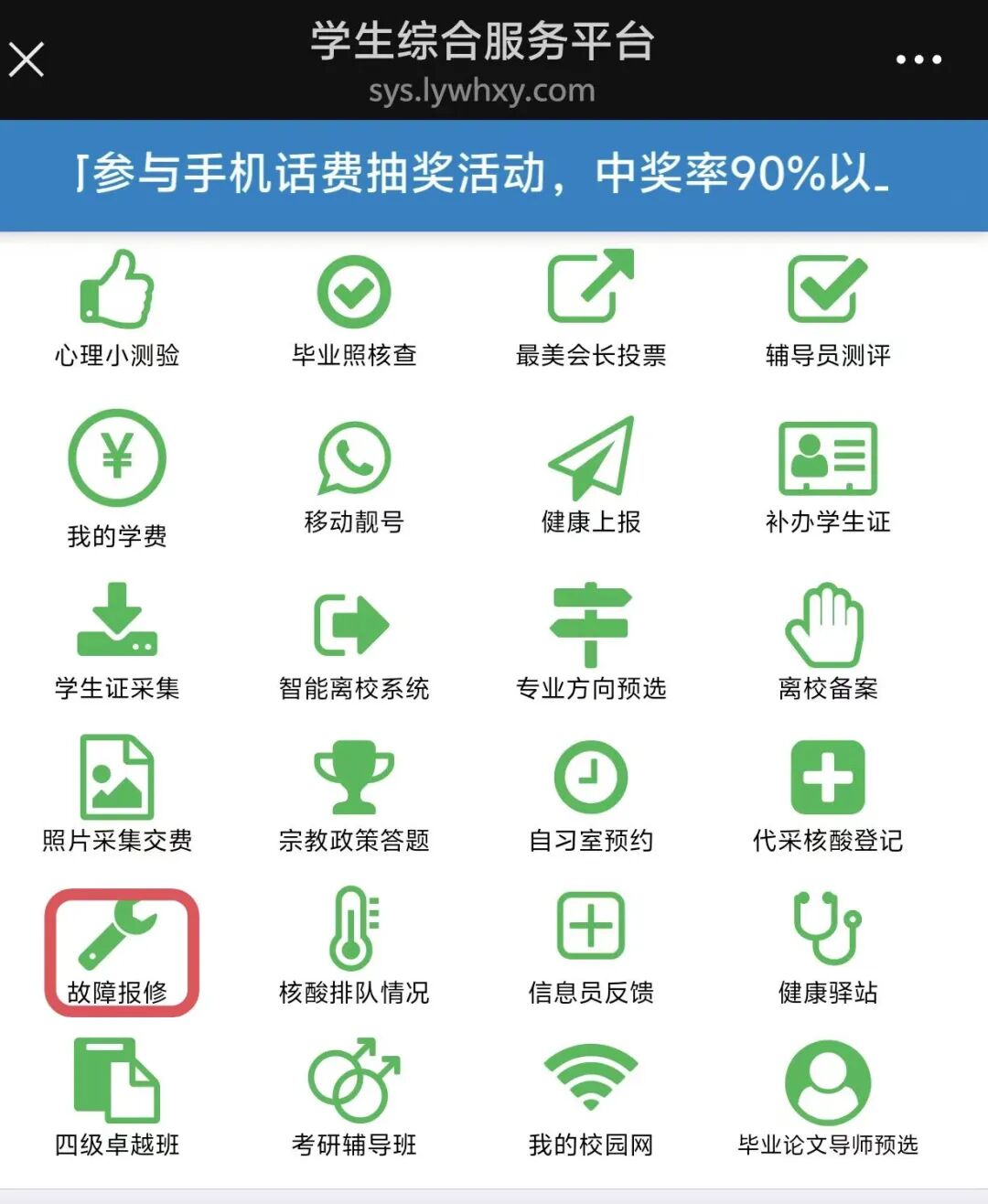Open 辅导员测评 counselor evaluation
The image size is (988, 1204).
(x=828, y=308)
